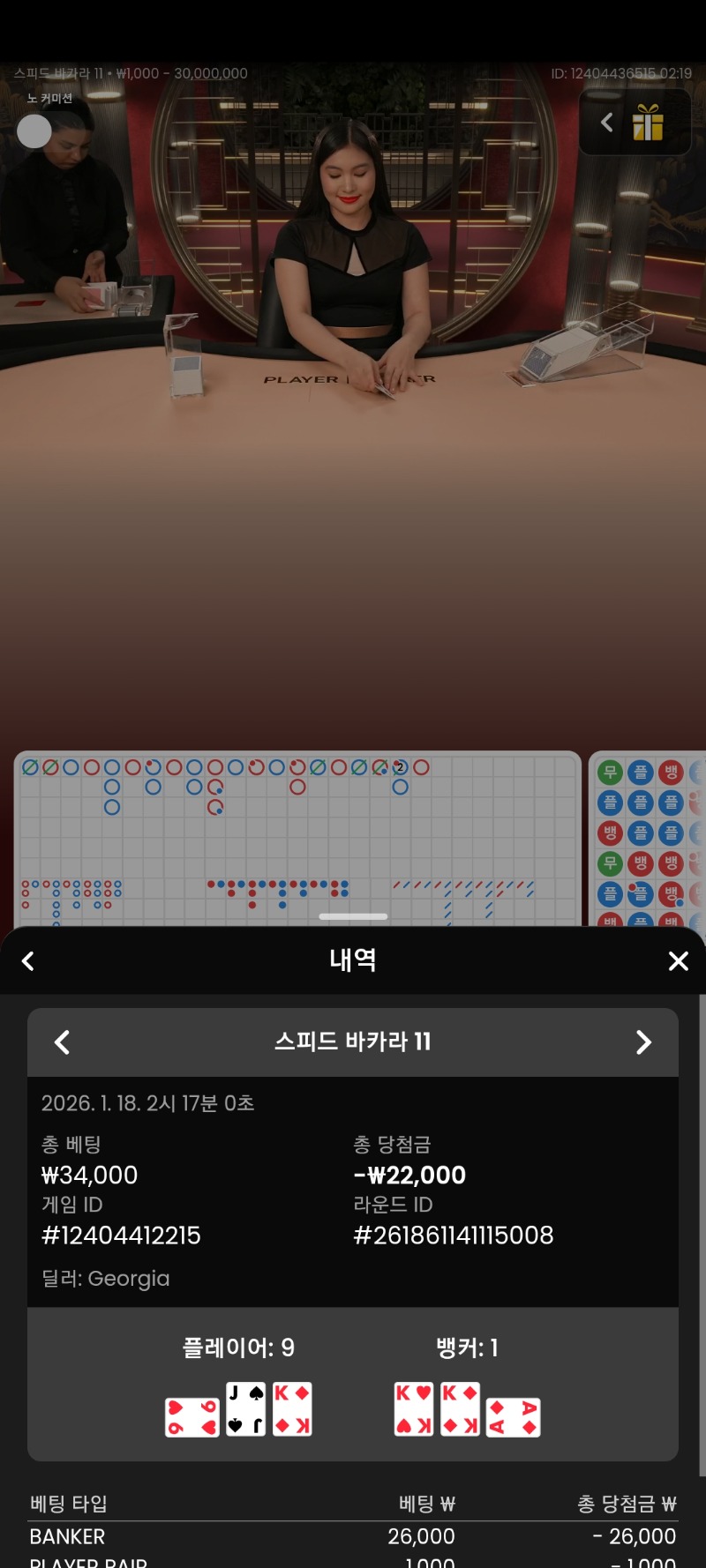Close the 내역 history panel
Screen dimensions: 706x1568
tap(678, 961)
